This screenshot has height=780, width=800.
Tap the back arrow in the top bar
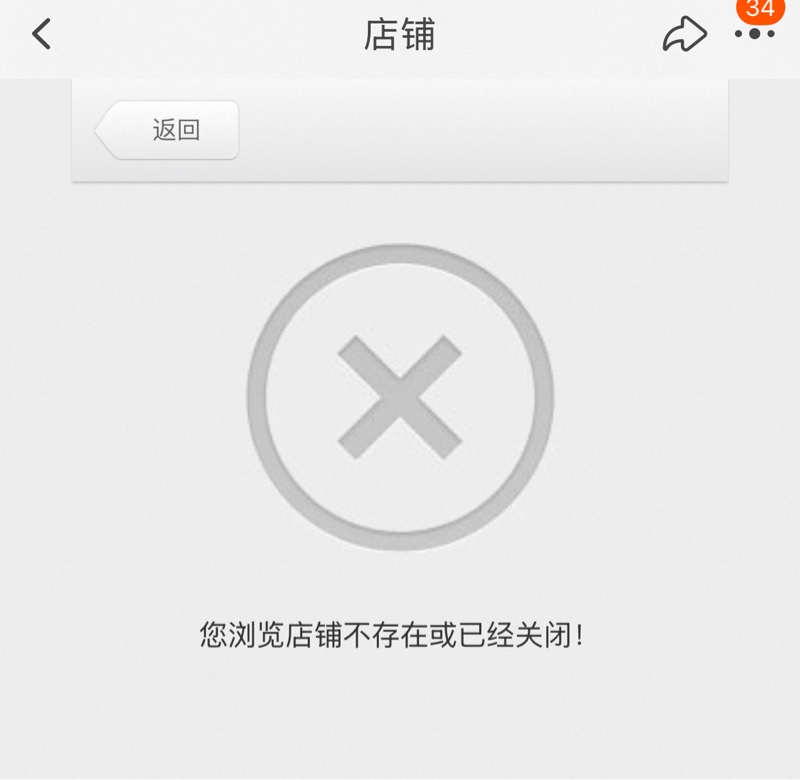41,34
